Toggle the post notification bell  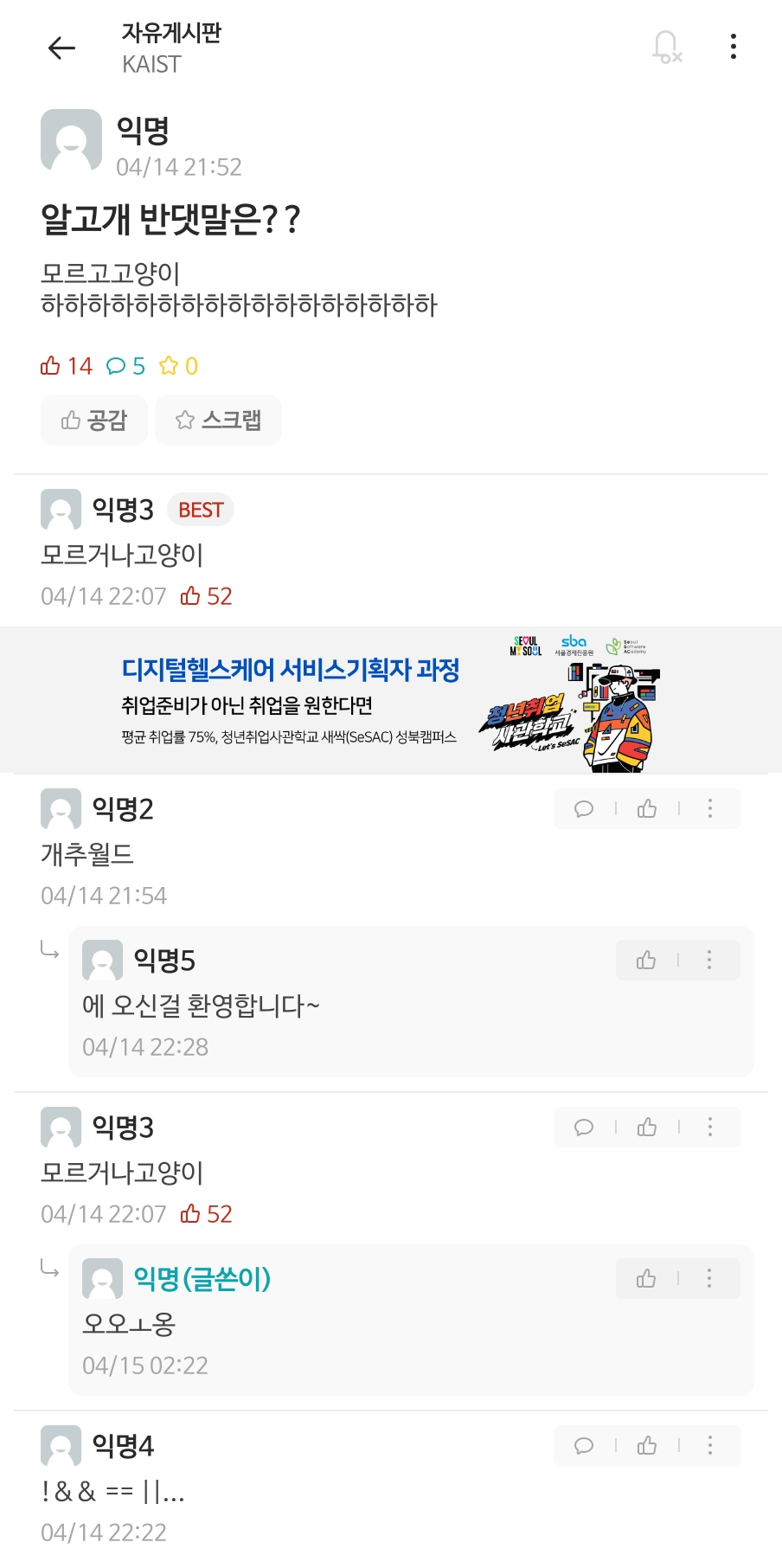coord(666,47)
